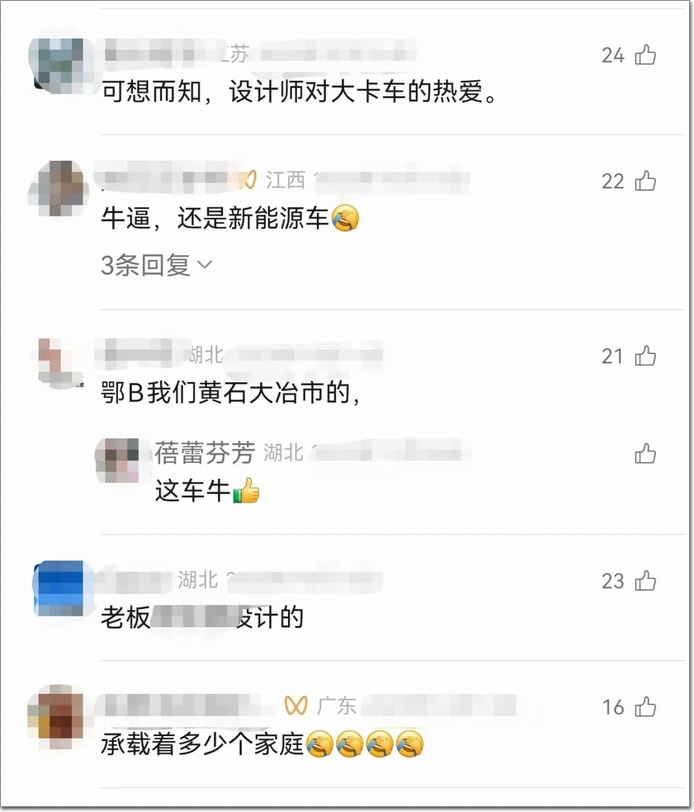Like 蓓蕾芬芳's reply 这车牛
Screen dimensions: 694x812
pyautogui.click(x=646, y=454)
